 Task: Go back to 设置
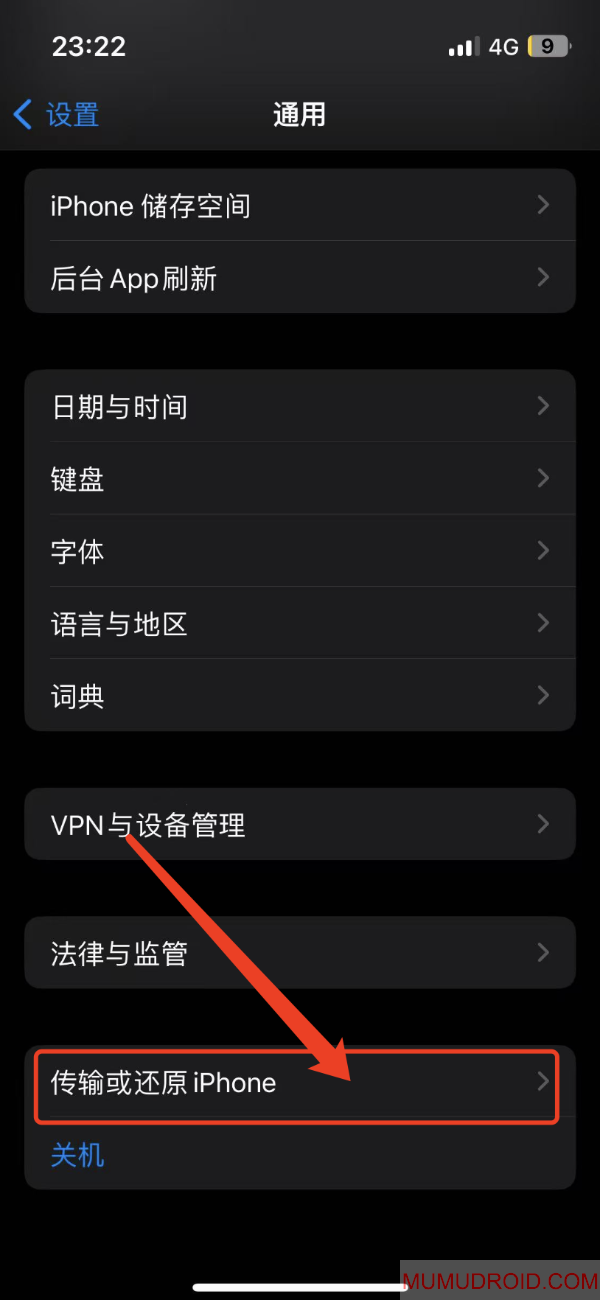pyautogui.click(x=57, y=114)
